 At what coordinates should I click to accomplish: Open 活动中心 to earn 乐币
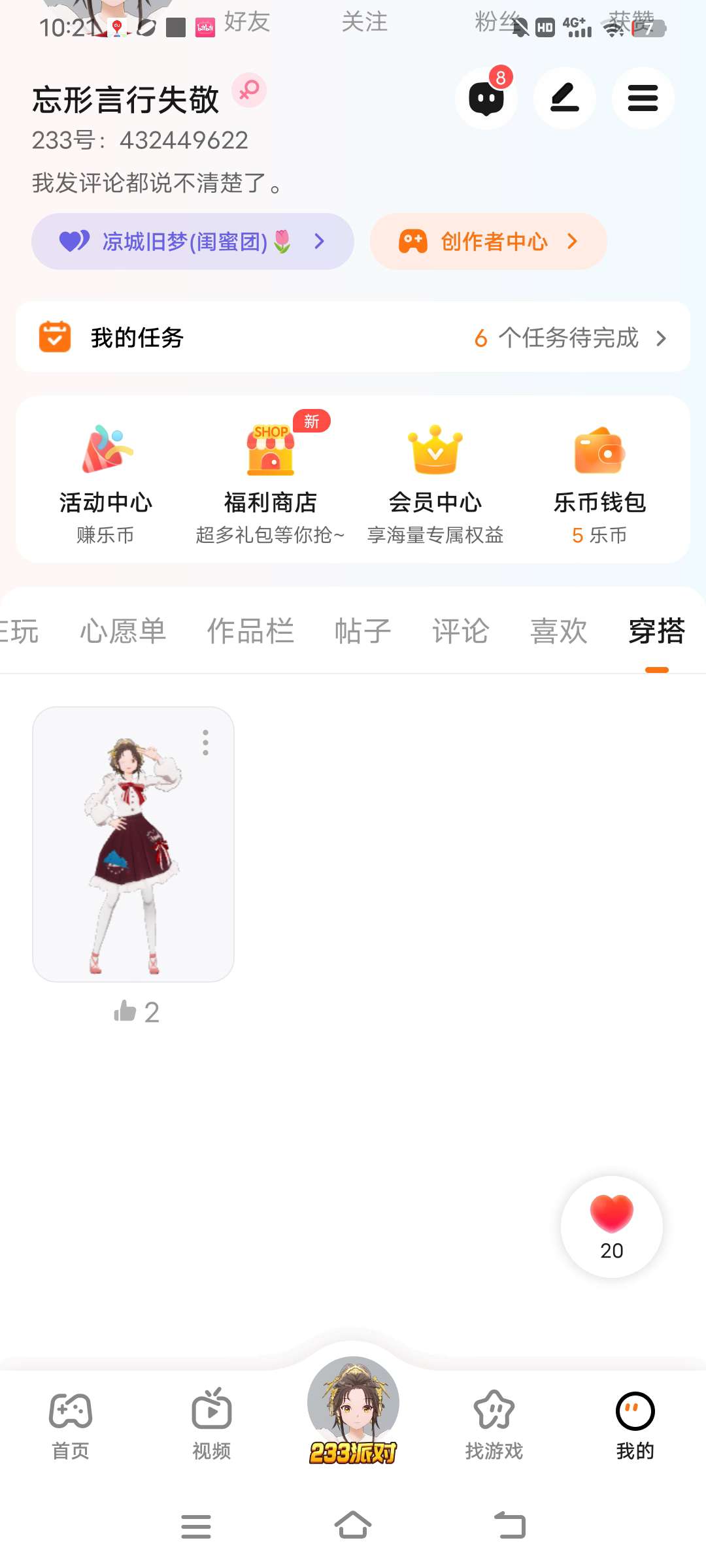coord(105,485)
